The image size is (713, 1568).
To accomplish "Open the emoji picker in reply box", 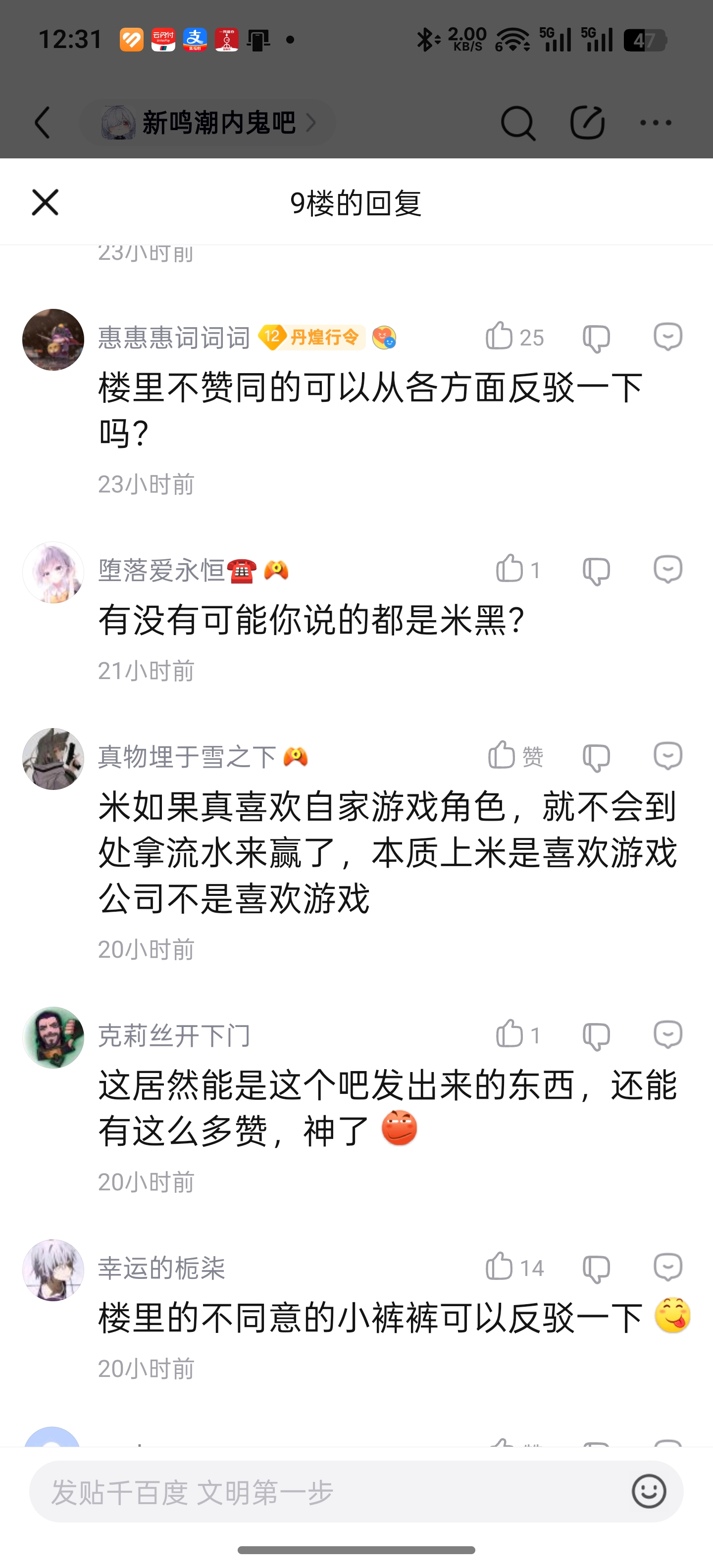I will (x=649, y=1491).
